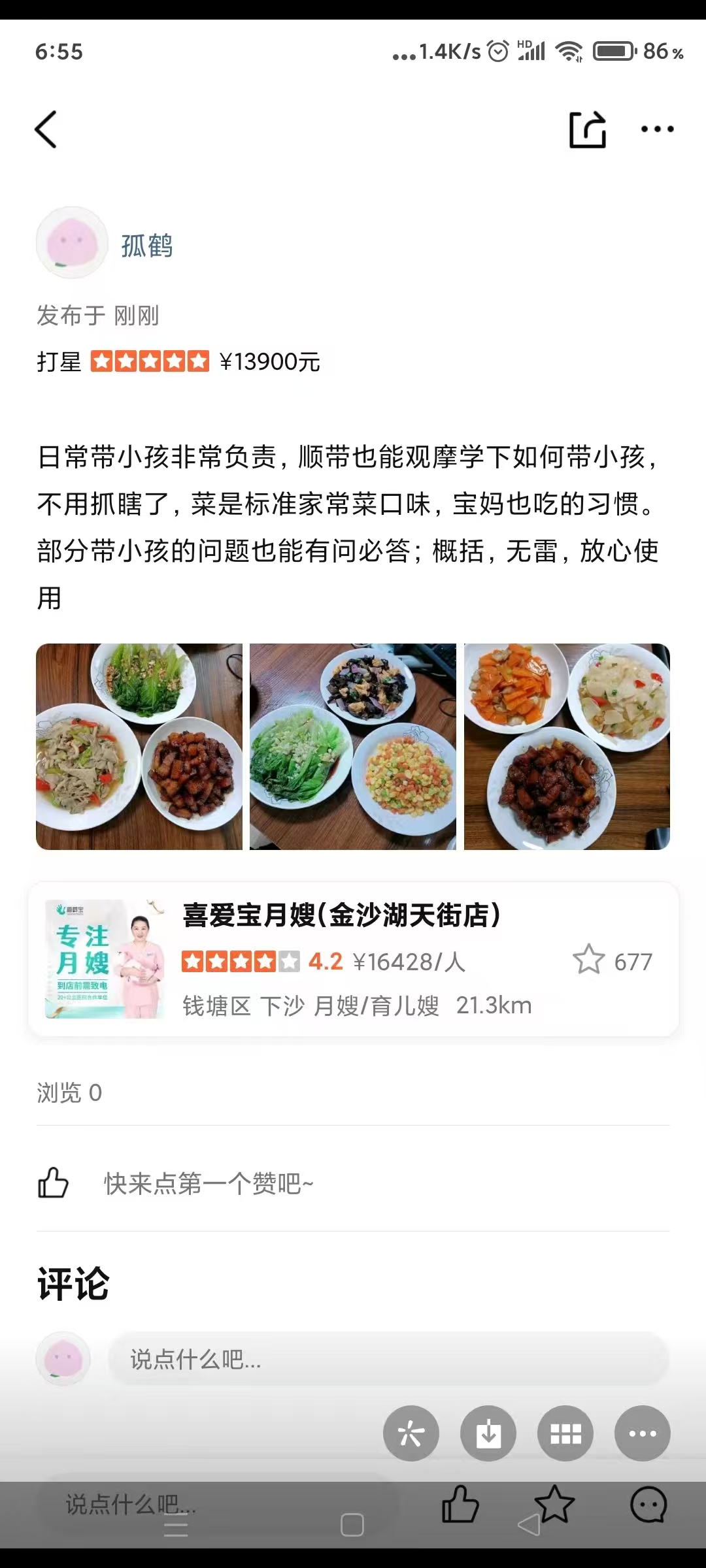The height and width of the screenshot is (1568, 706).
Task: Open the more options ellipsis at top right
Action: click(x=657, y=129)
